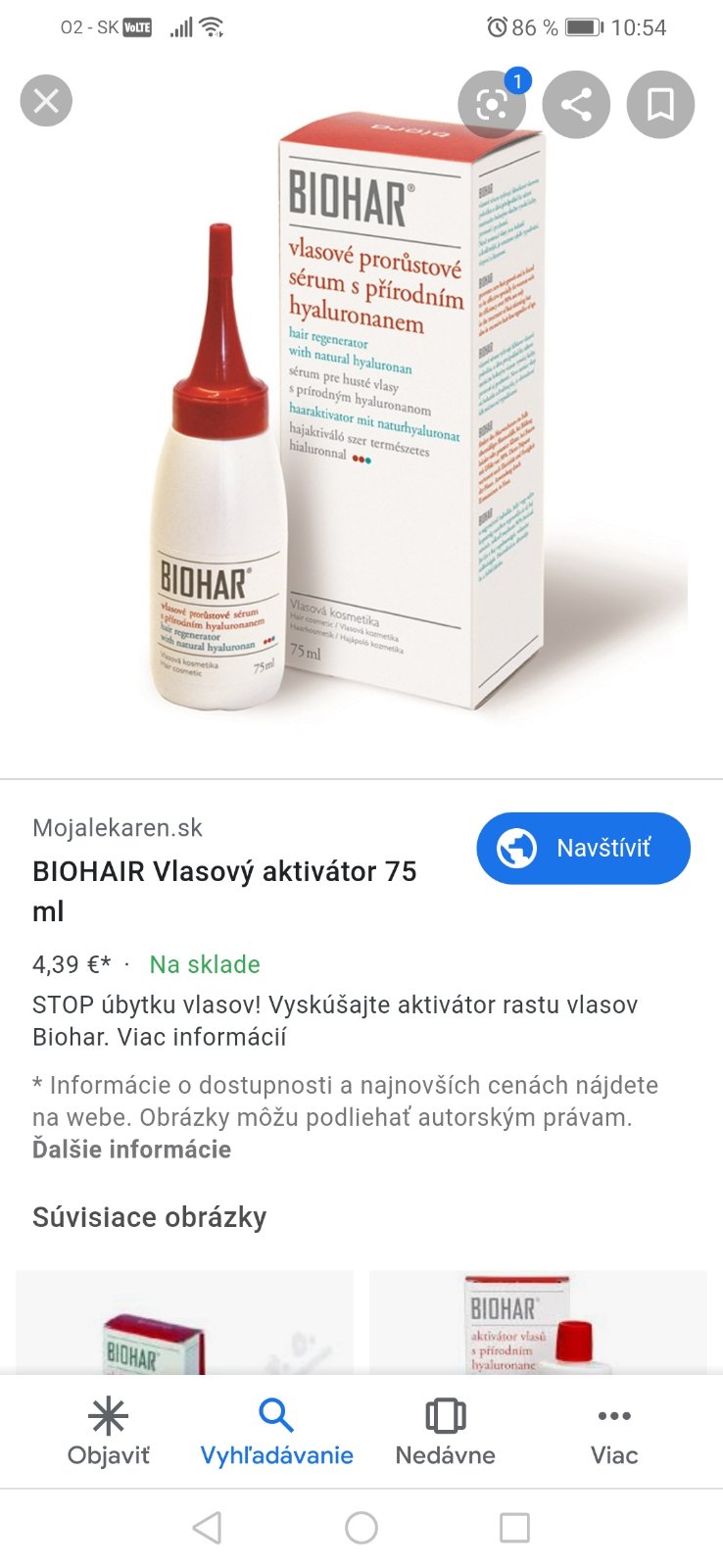This screenshot has height=1568, width=723.
Task: Switch to the Objaviť tab
Action: [x=108, y=1432]
